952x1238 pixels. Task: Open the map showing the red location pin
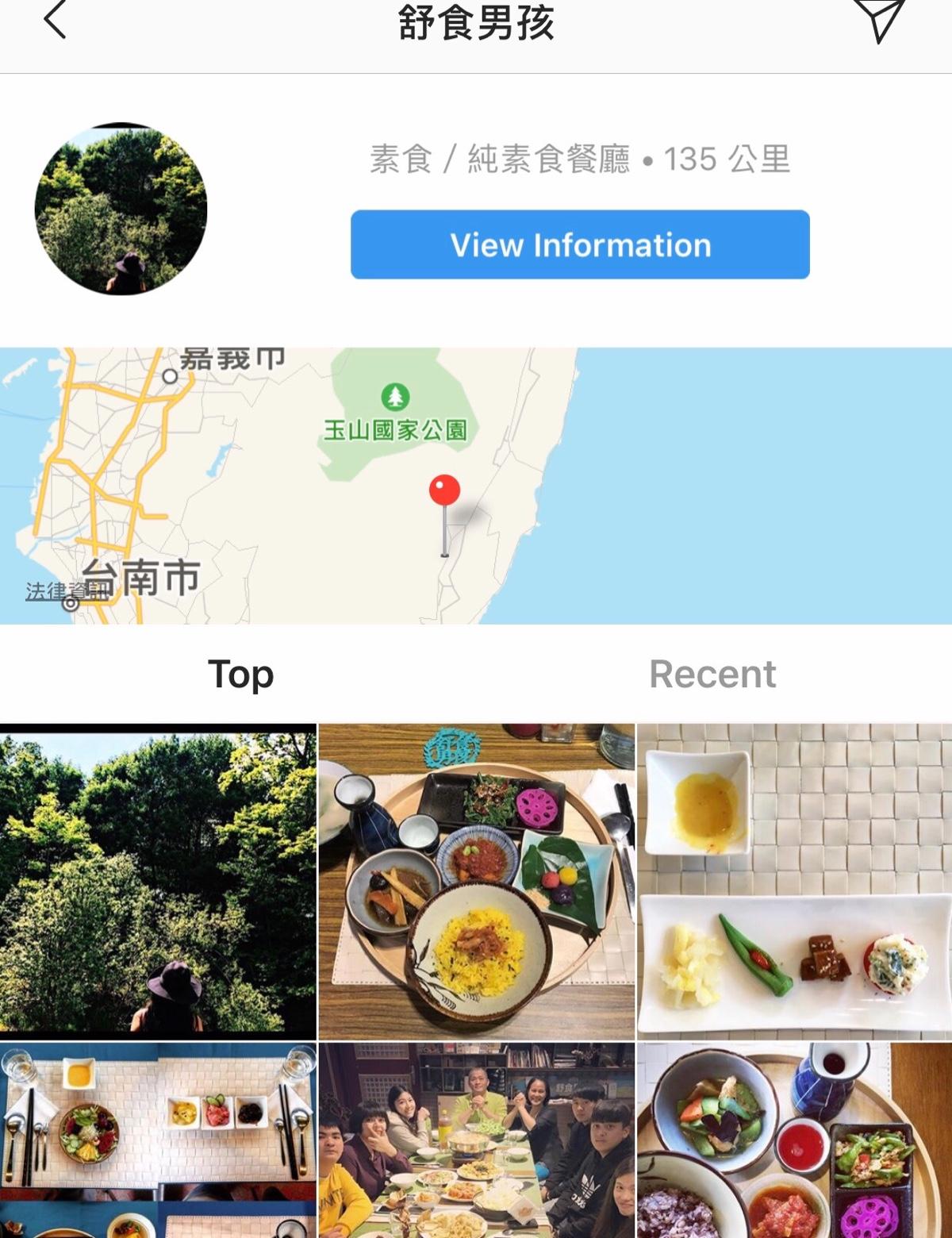[476, 485]
